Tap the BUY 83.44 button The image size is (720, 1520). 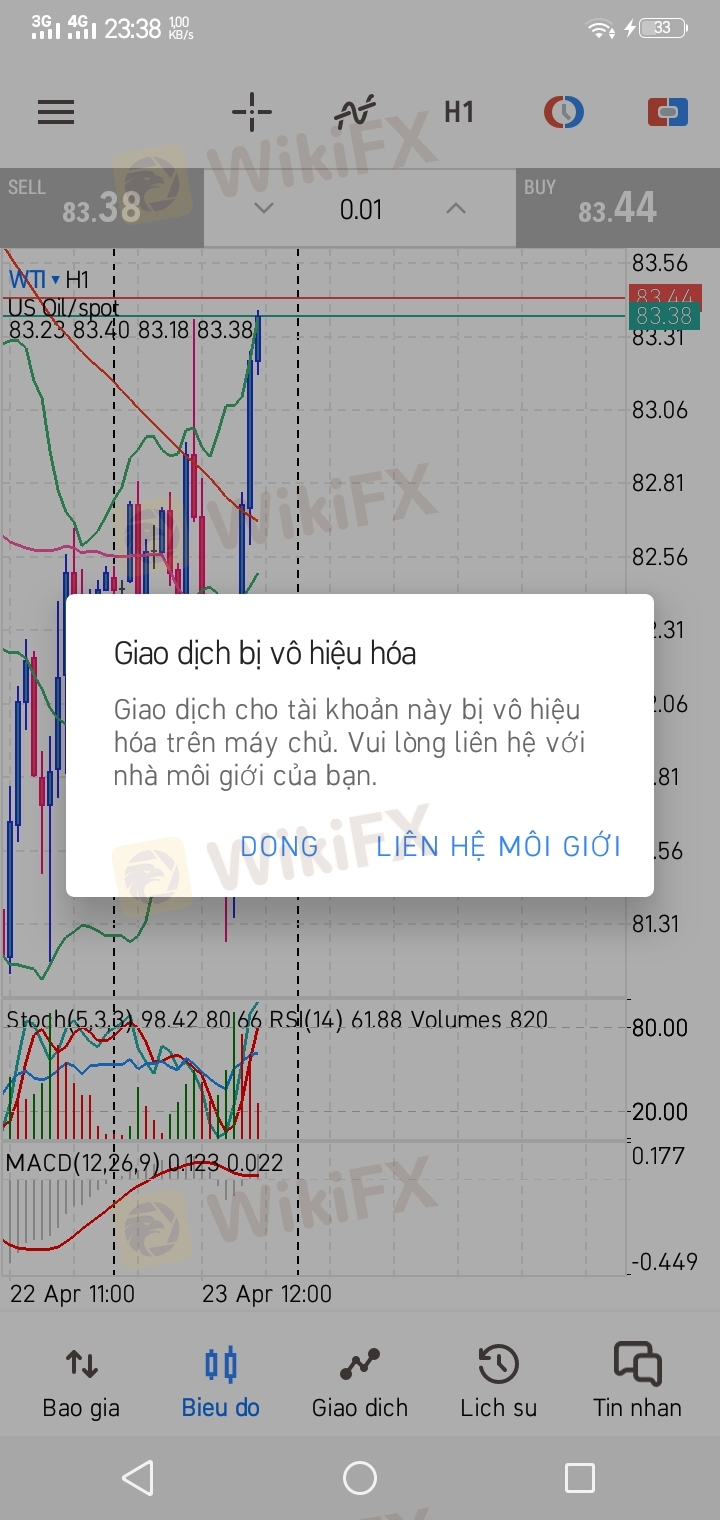(x=618, y=208)
